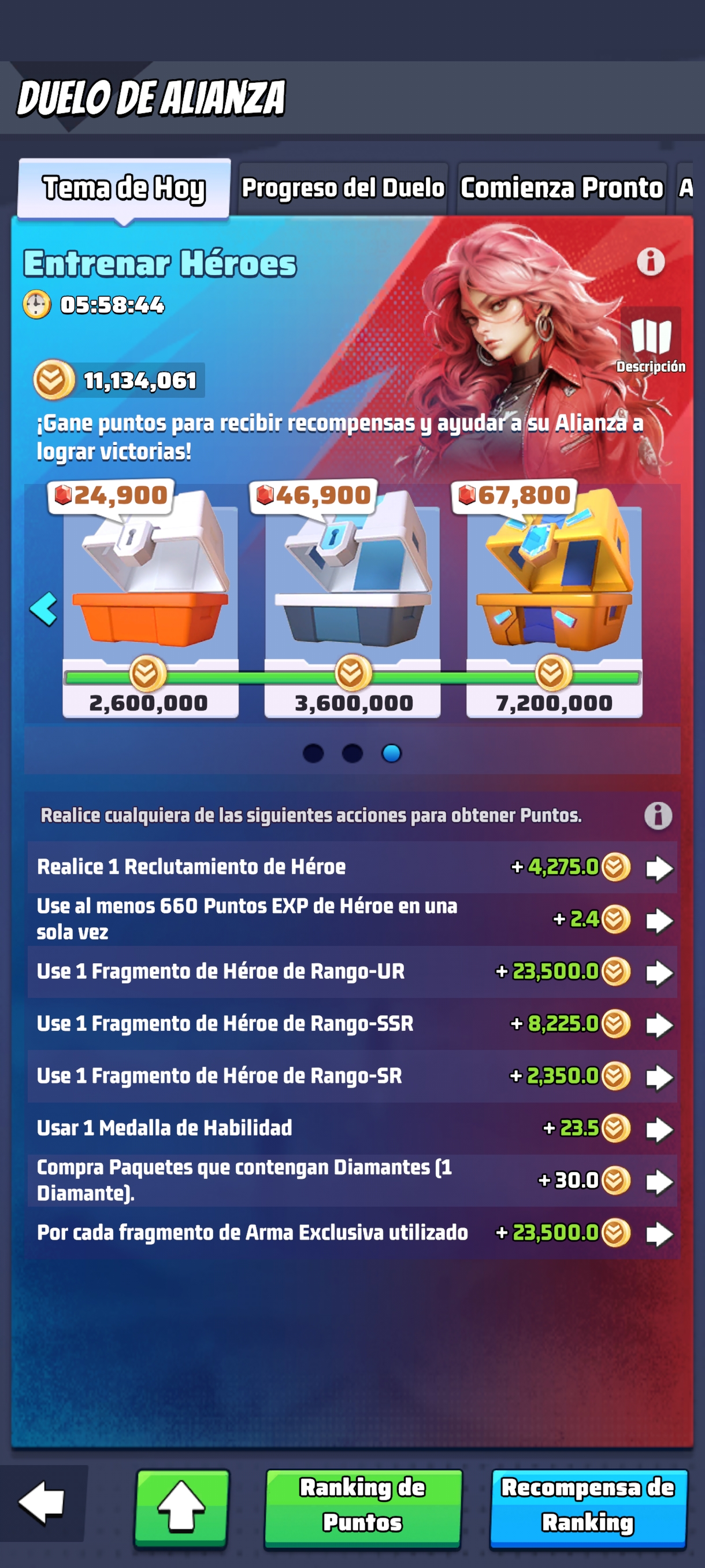Go back with the white arrow
This screenshot has height=1568, width=705.
pyautogui.click(x=42, y=1502)
